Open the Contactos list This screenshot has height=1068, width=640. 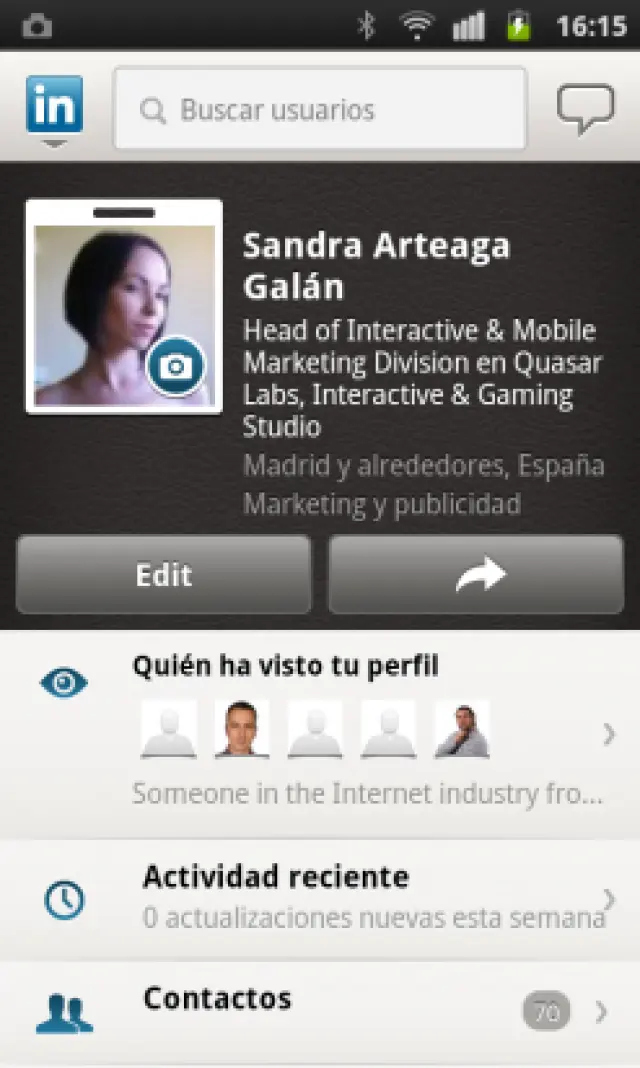[320, 1012]
